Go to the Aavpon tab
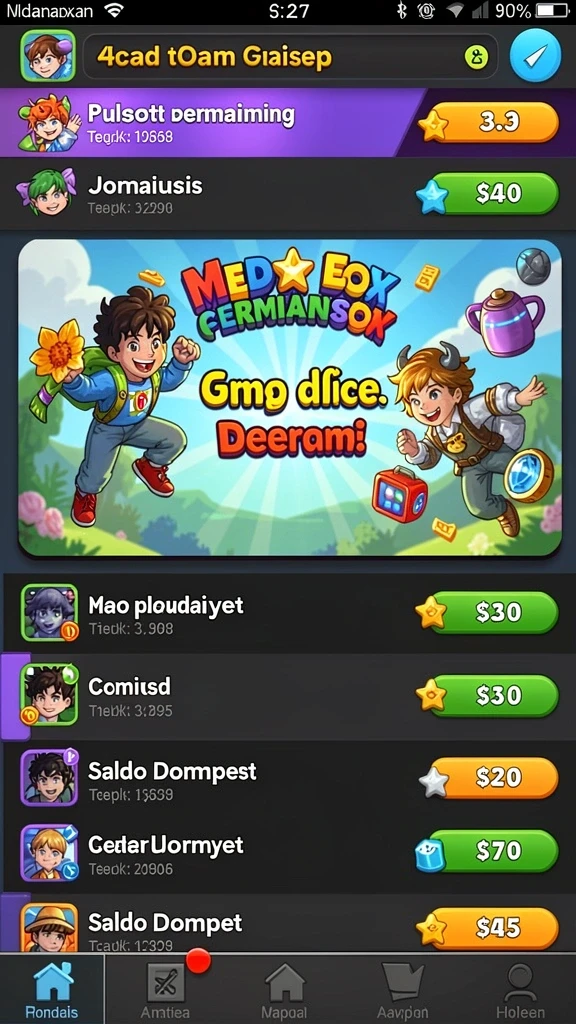This screenshot has height=1024, width=576. pos(402,989)
